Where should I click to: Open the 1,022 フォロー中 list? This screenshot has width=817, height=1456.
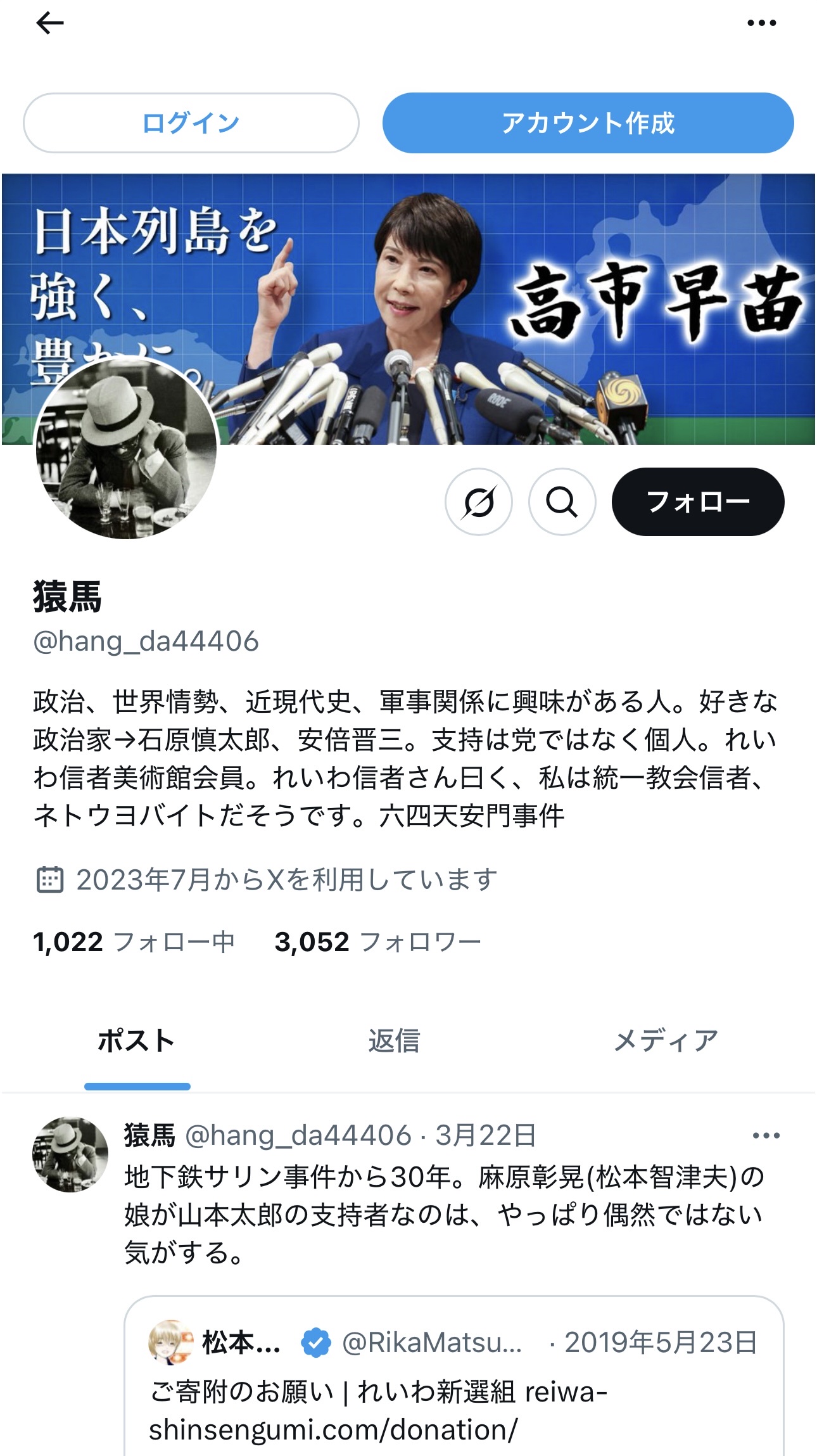(x=134, y=942)
